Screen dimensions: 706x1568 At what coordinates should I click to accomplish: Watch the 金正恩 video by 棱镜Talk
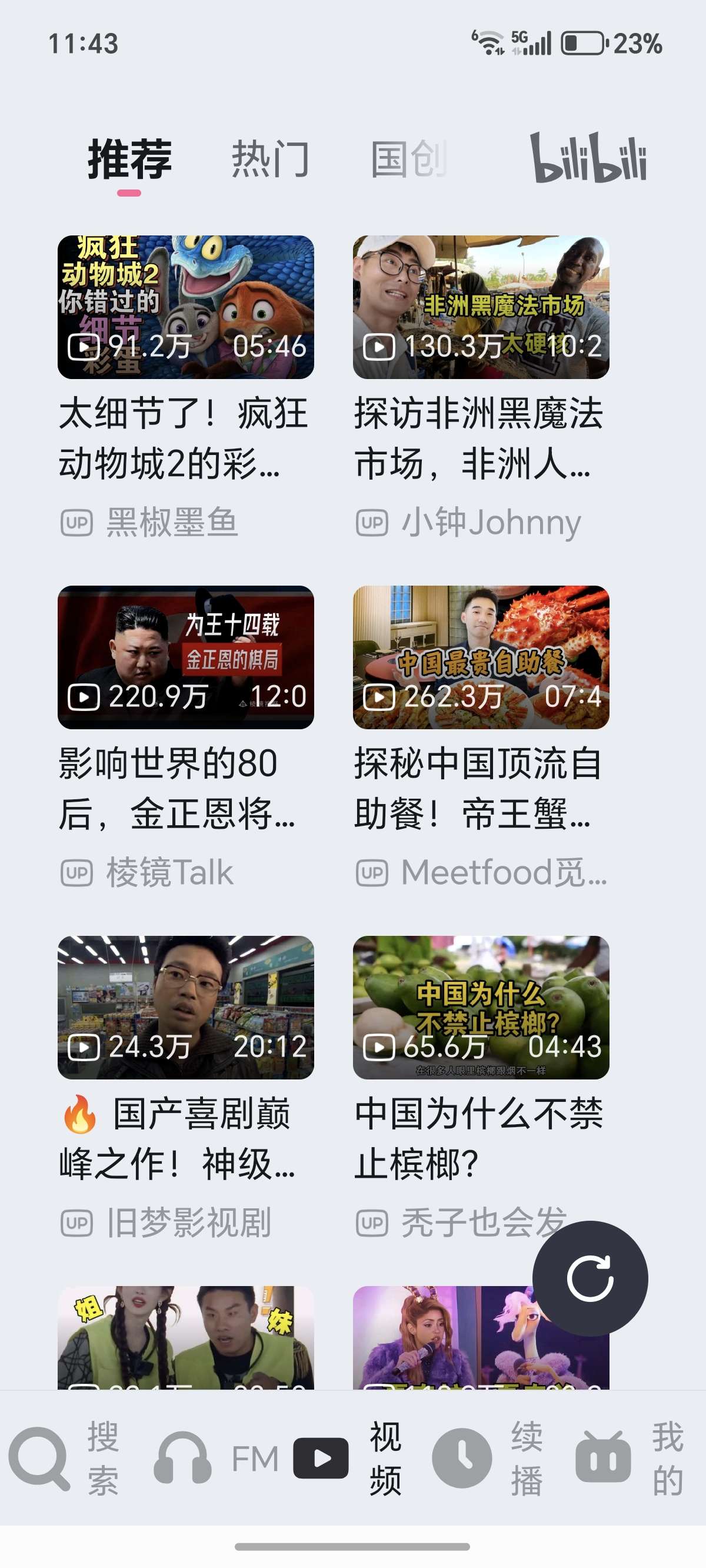(186, 657)
